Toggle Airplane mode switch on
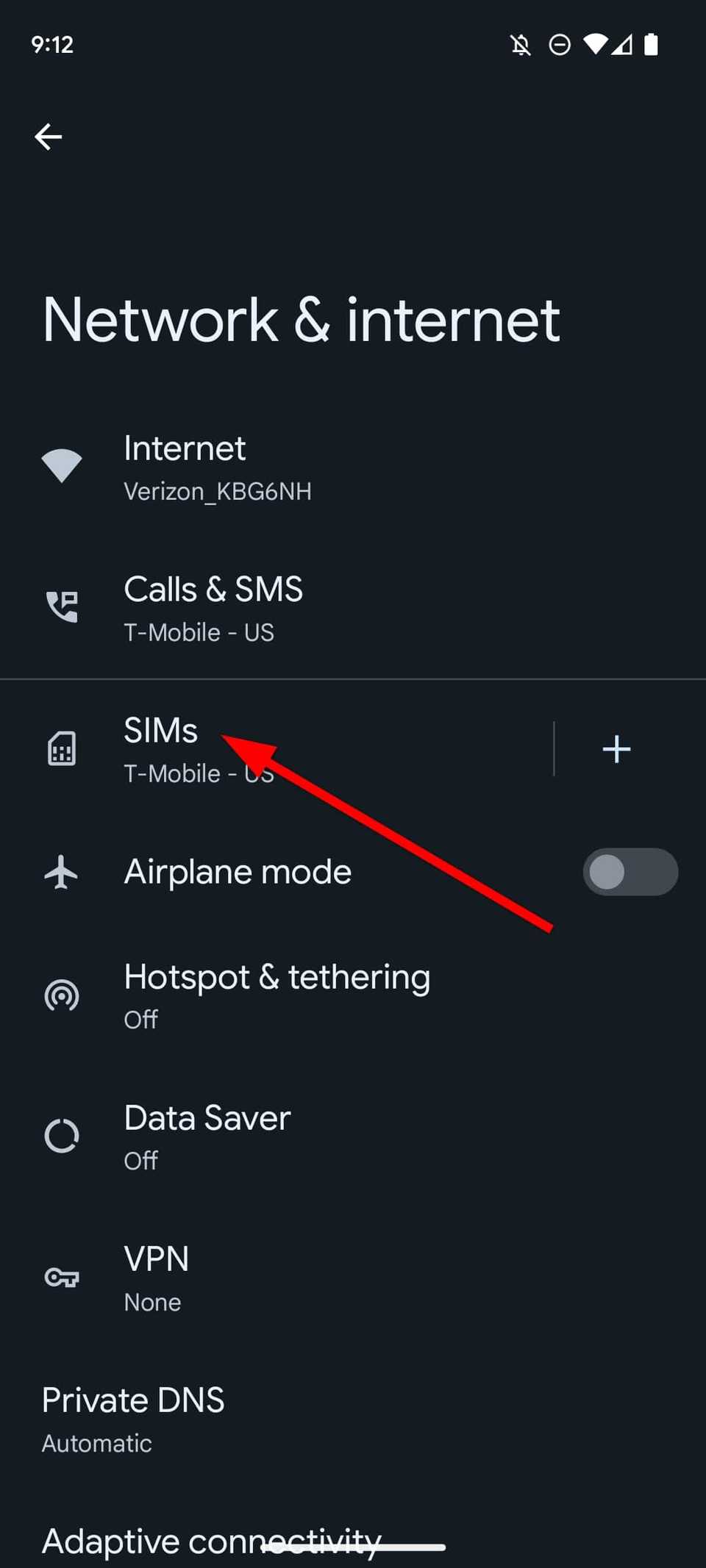Viewport: 706px width, 1568px height. tap(630, 872)
